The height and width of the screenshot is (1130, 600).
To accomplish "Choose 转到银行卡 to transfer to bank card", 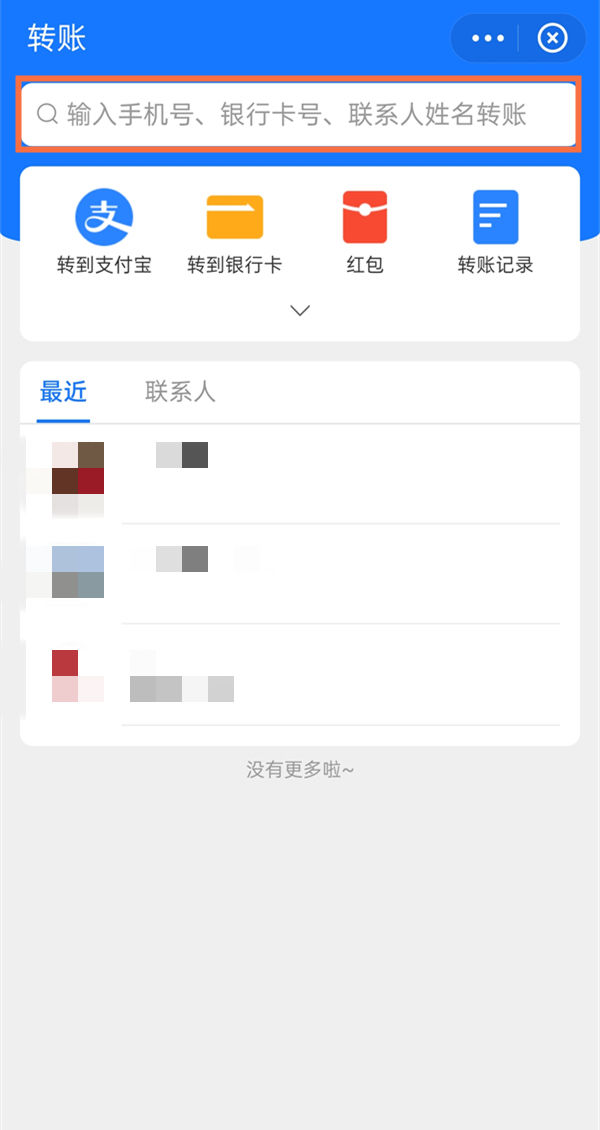I will coord(235,232).
